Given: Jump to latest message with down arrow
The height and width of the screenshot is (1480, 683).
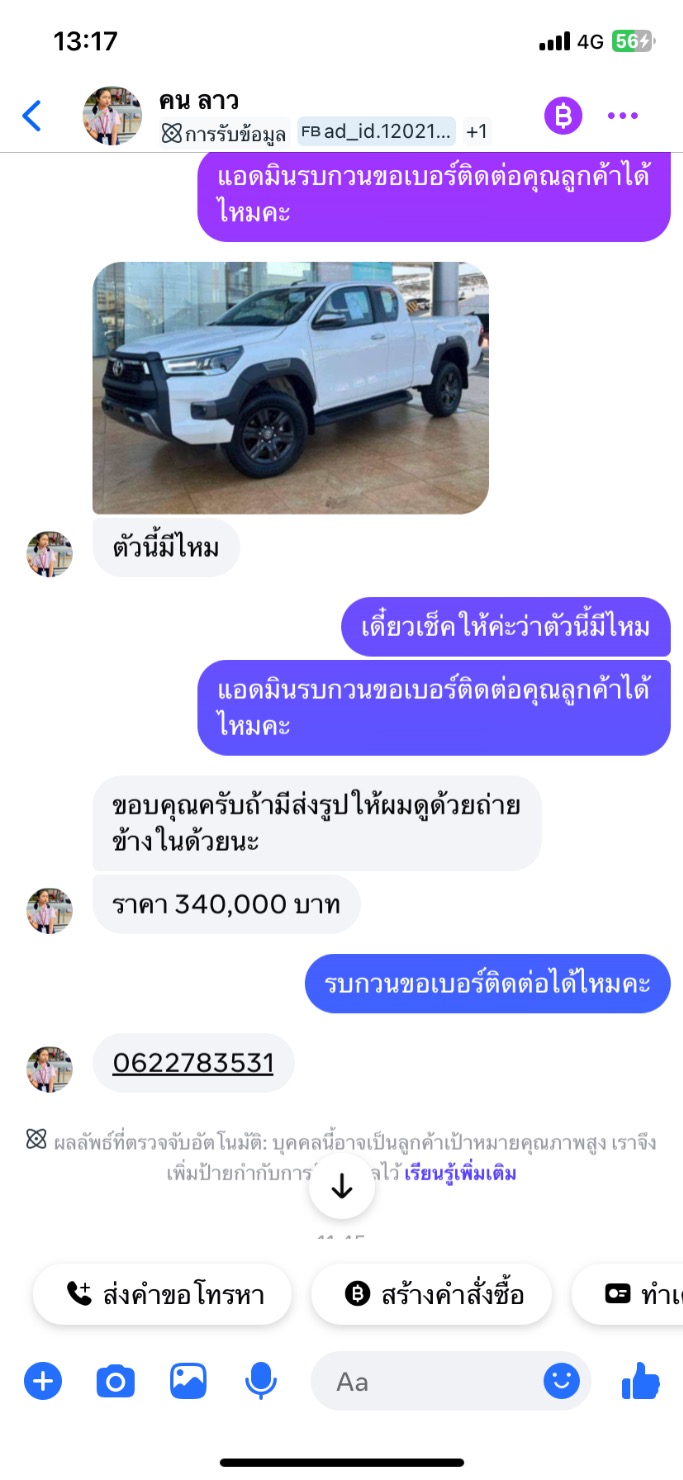Looking at the screenshot, I should (x=342, y=1186).
